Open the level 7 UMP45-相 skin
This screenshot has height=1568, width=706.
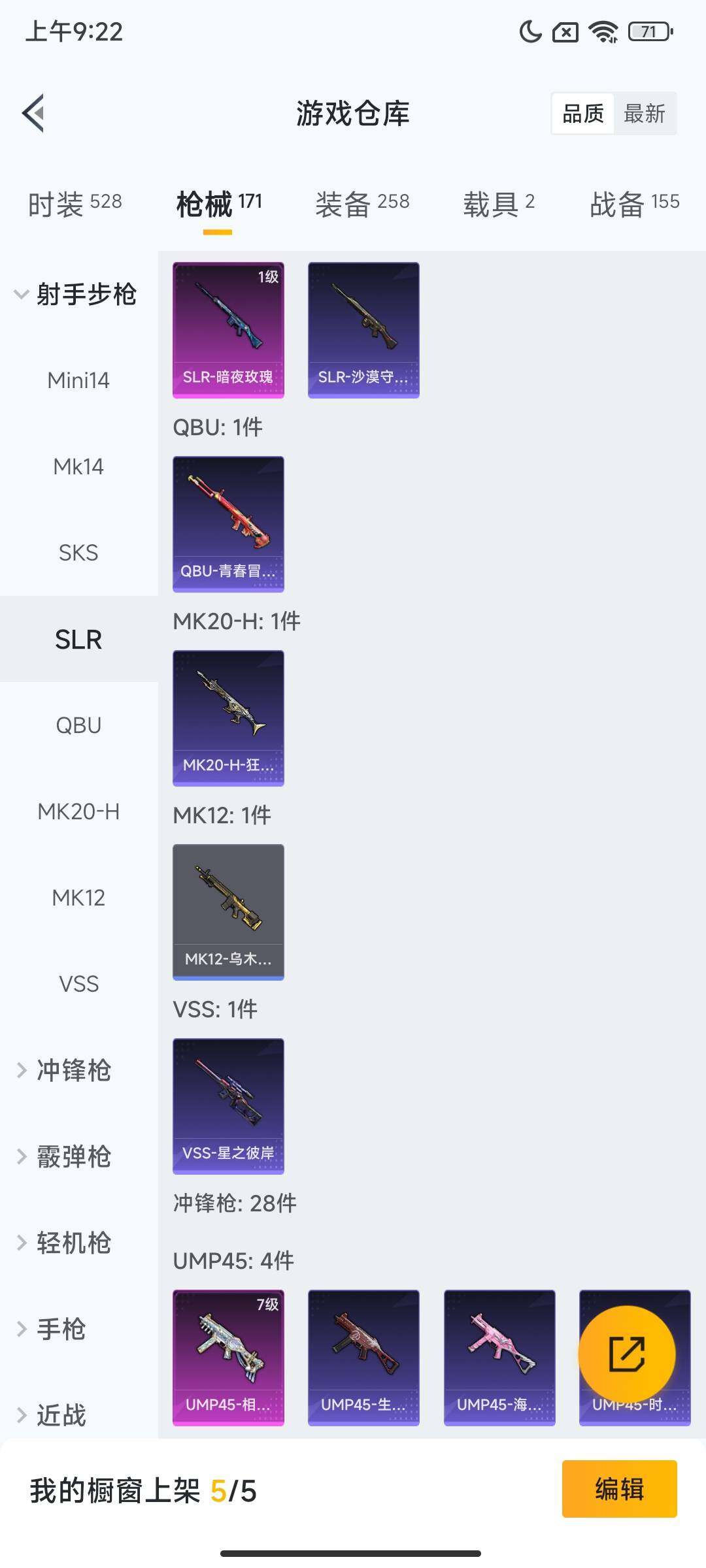pyautogui.click(x=228, y=1357)
